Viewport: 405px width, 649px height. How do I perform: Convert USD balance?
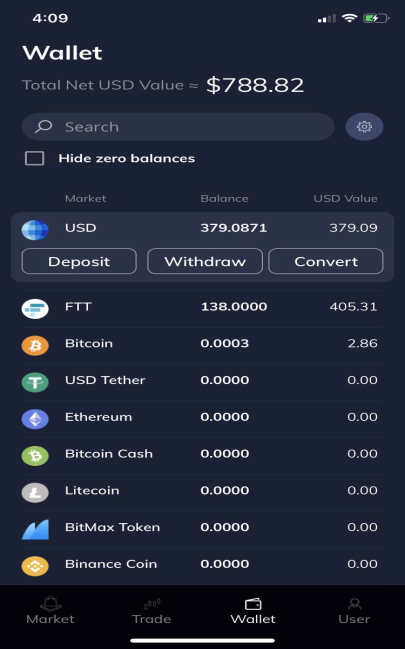point(326,261)
